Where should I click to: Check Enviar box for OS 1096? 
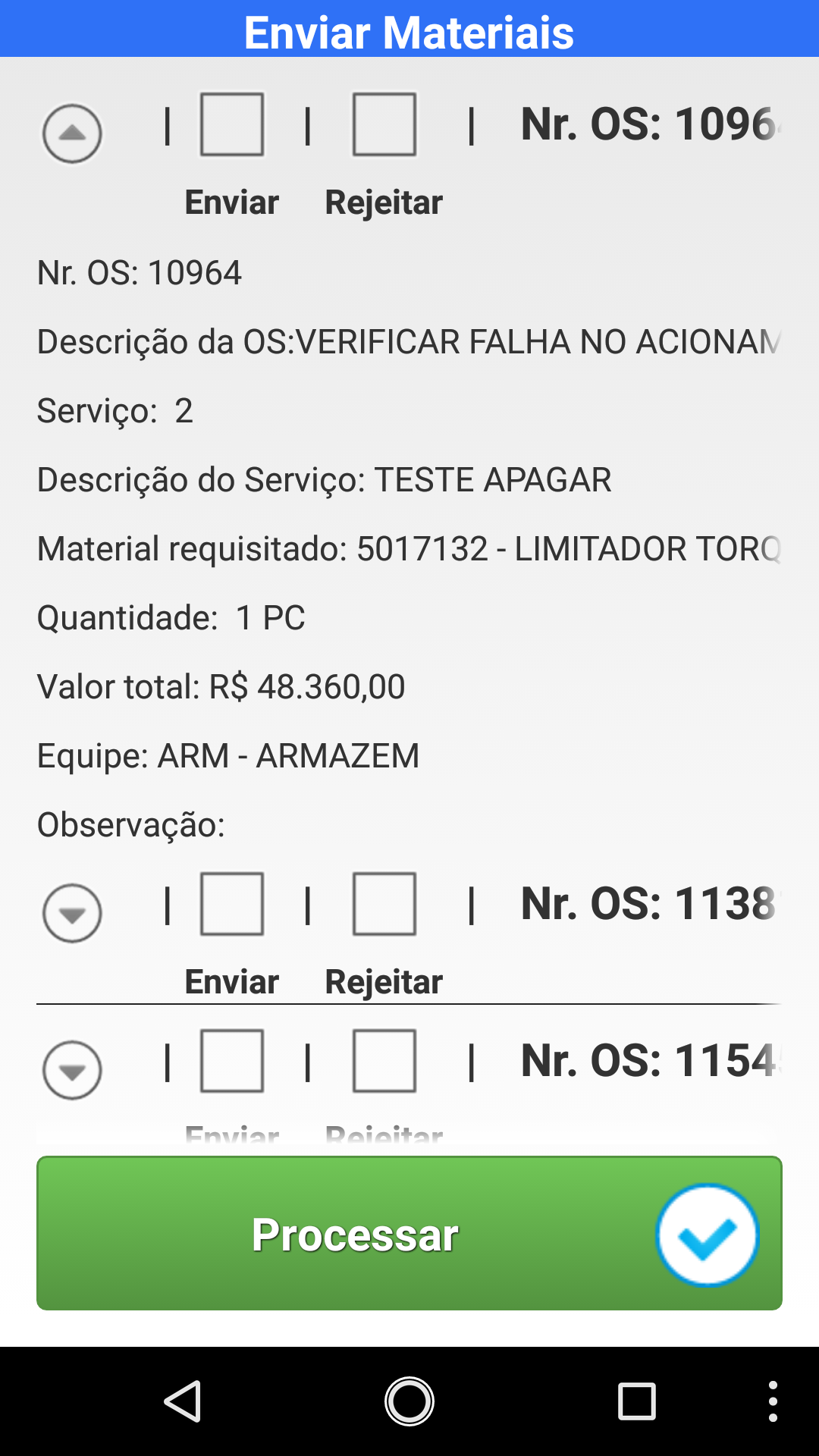(x=232, y=124)
